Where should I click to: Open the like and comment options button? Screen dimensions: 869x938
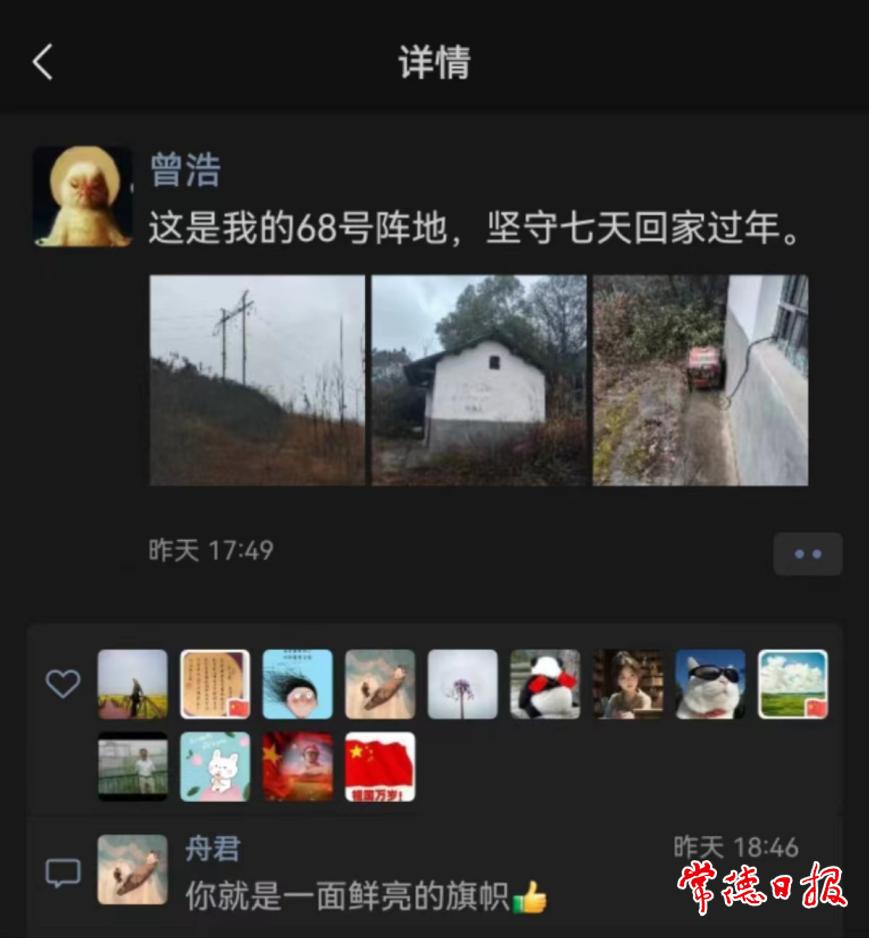pos(807,554)
